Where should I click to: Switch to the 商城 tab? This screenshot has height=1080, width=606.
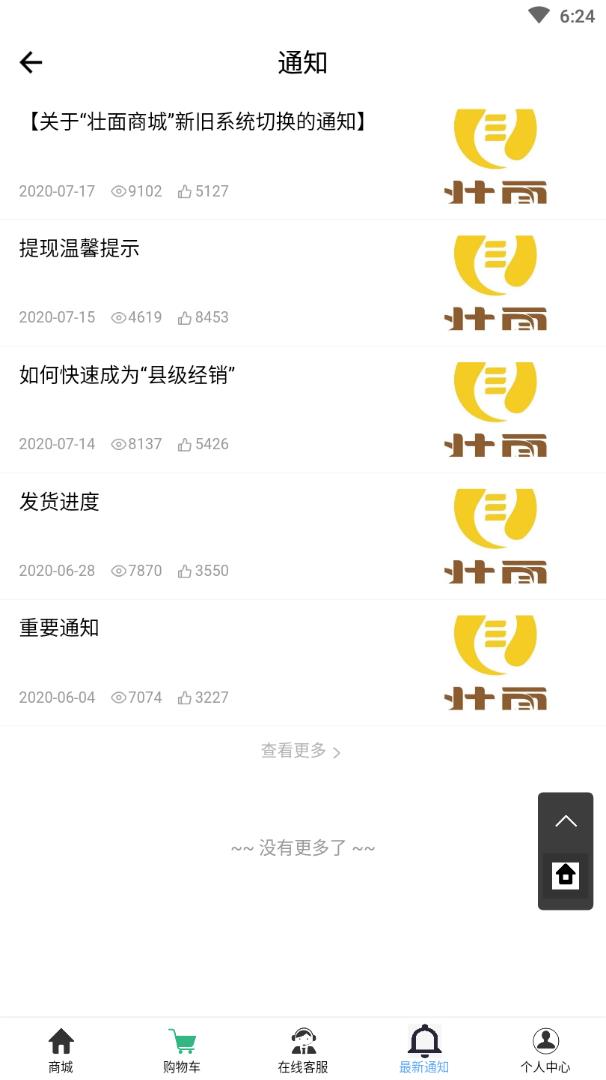(x=61, y=1050)
